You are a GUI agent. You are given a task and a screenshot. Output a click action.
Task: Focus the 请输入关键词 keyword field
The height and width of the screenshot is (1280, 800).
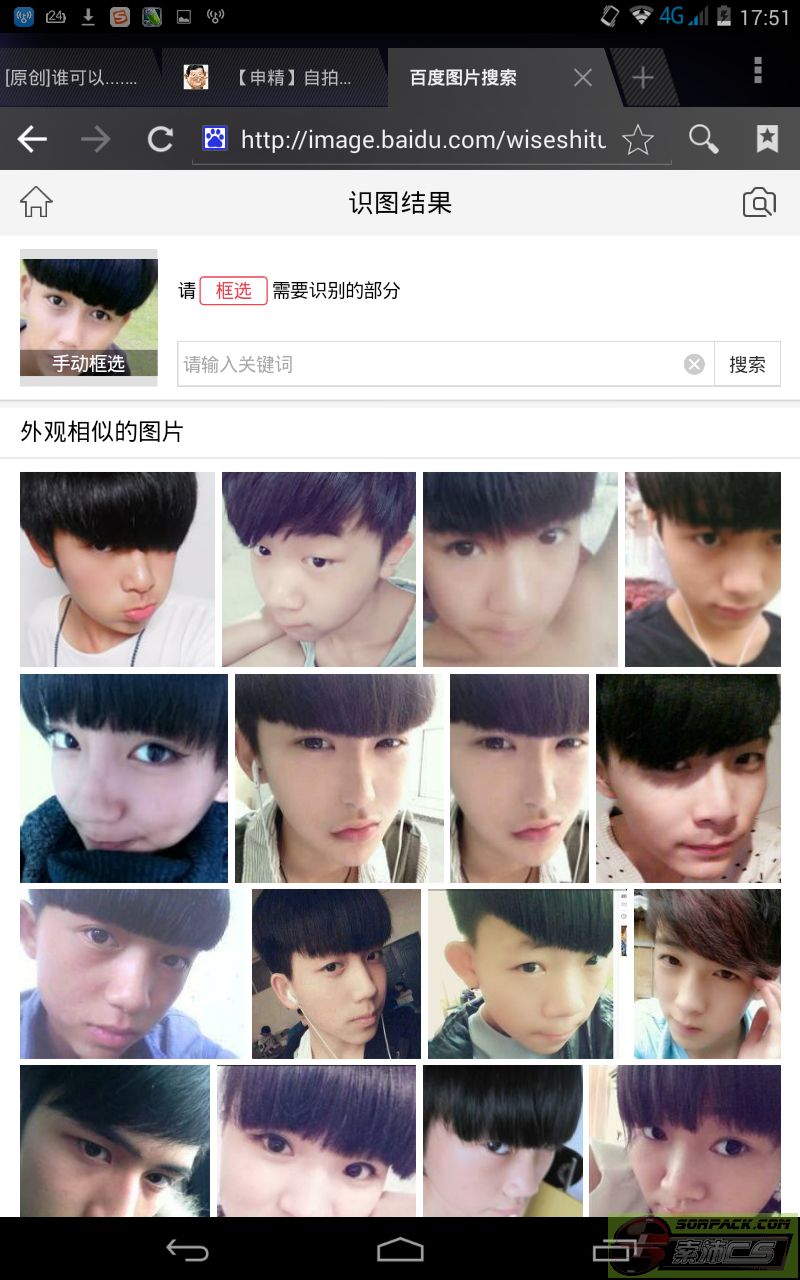pyautogui.click(x=430, y=364)
